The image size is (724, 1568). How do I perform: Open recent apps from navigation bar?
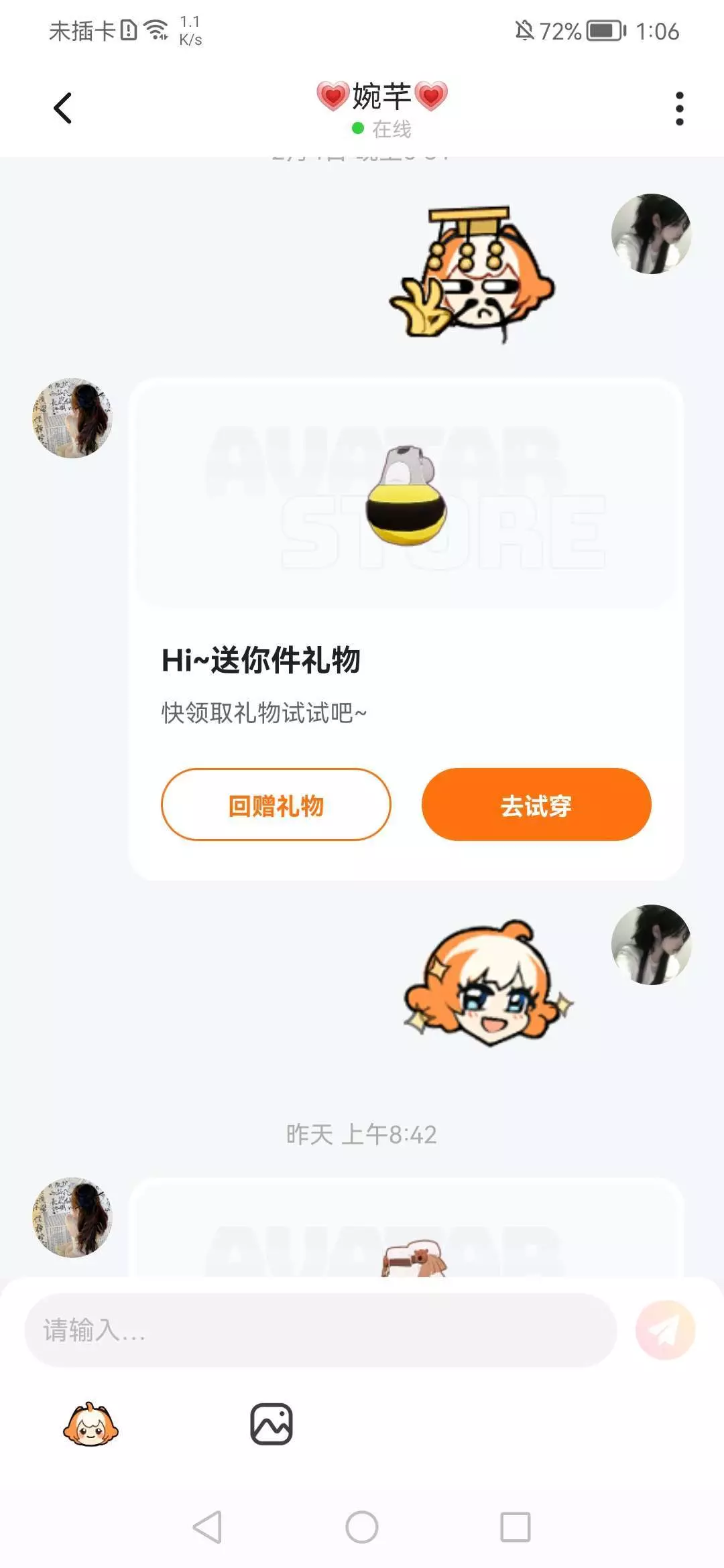click(x=516, y=1527)
